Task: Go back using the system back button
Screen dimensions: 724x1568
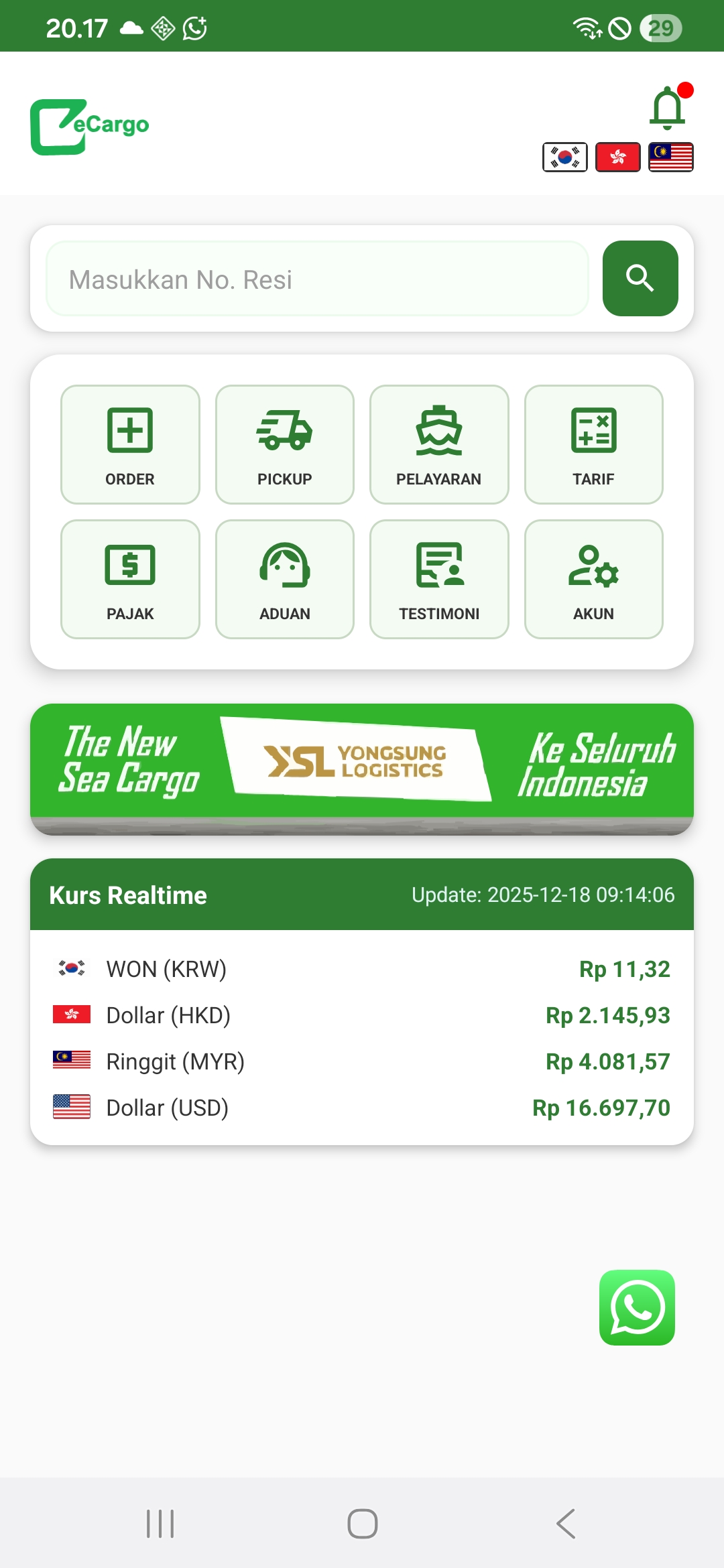Action: (565, 1524)
